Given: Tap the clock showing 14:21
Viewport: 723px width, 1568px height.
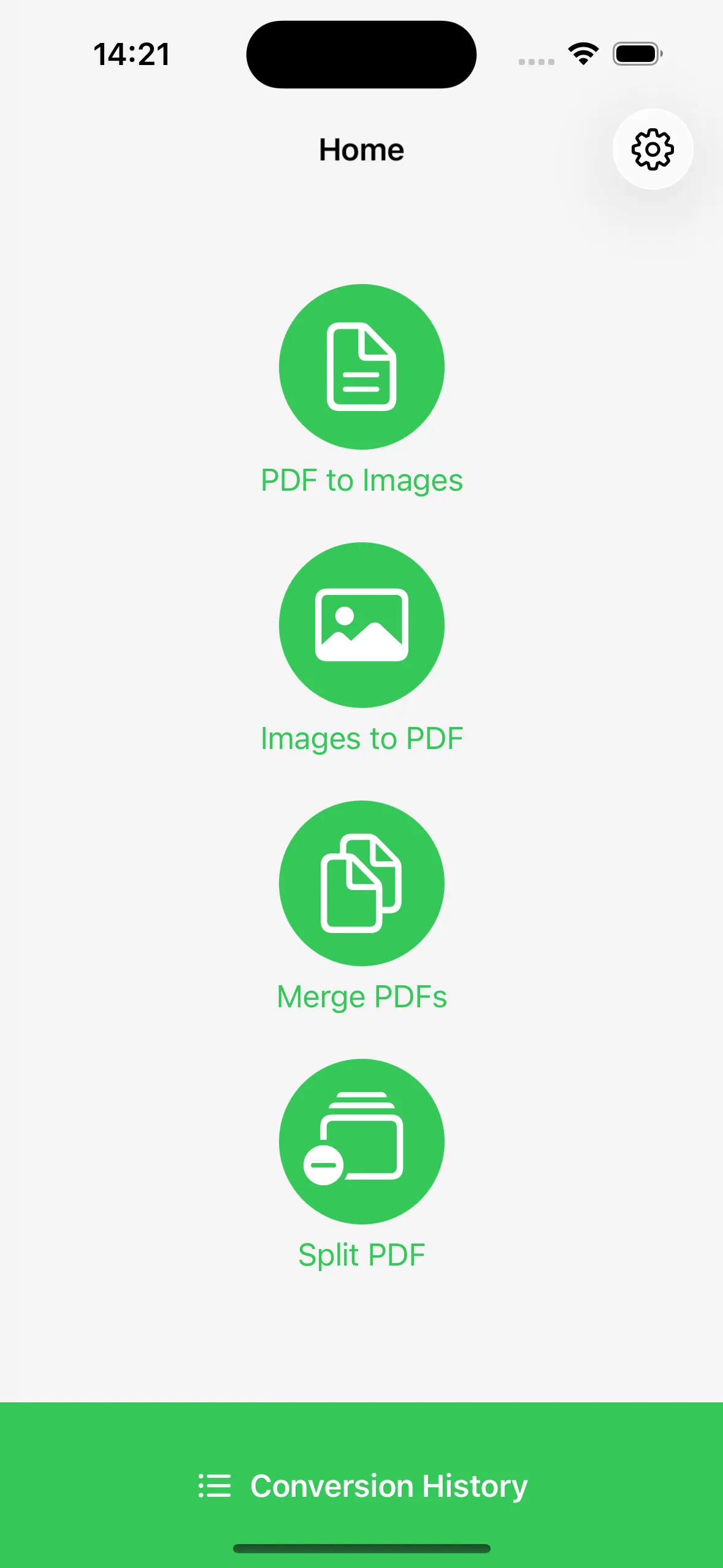Looking at the screenshot, I should coord(132,54).
